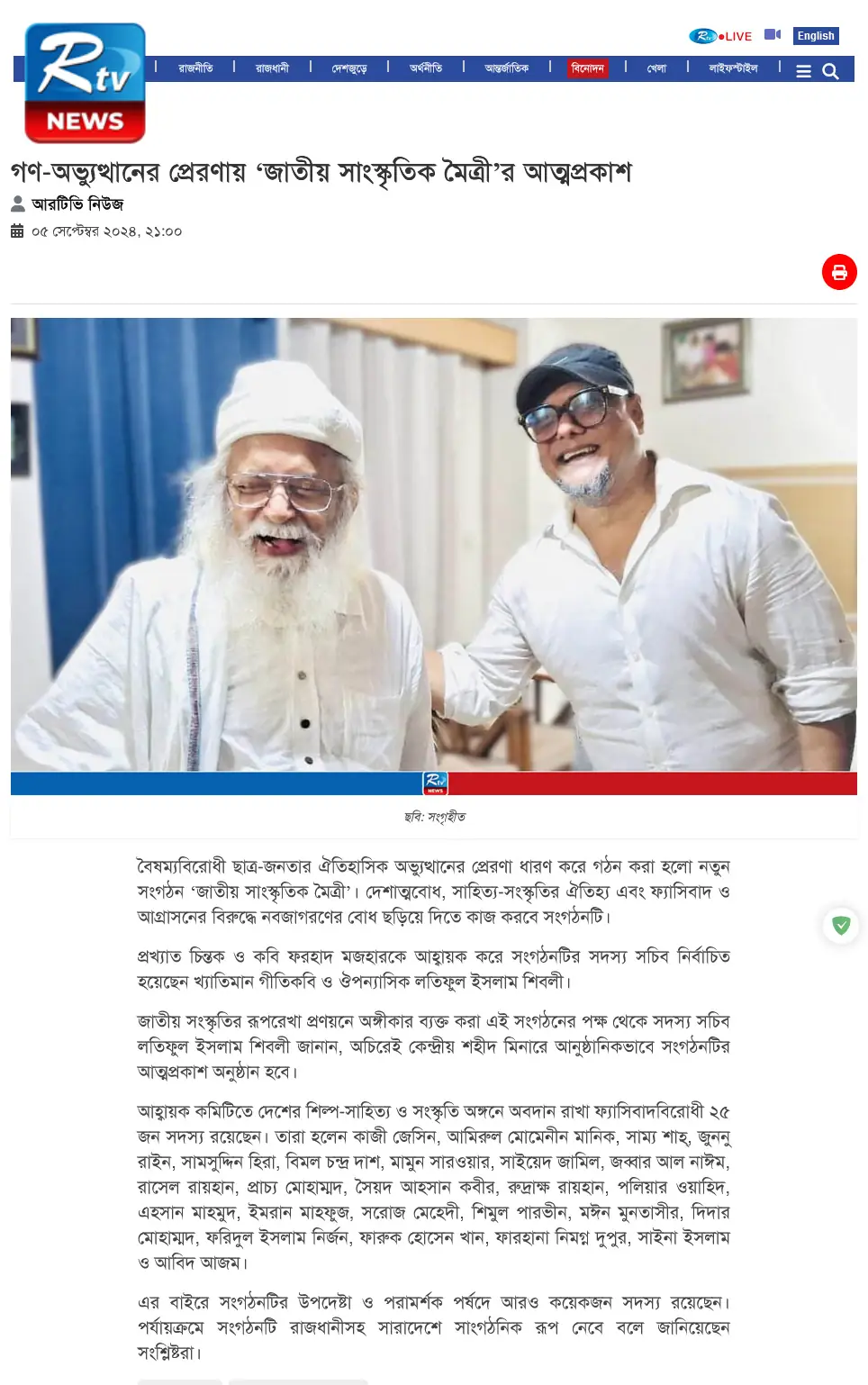Open author আরটিভি নিউজ link

tap(77, 204)
